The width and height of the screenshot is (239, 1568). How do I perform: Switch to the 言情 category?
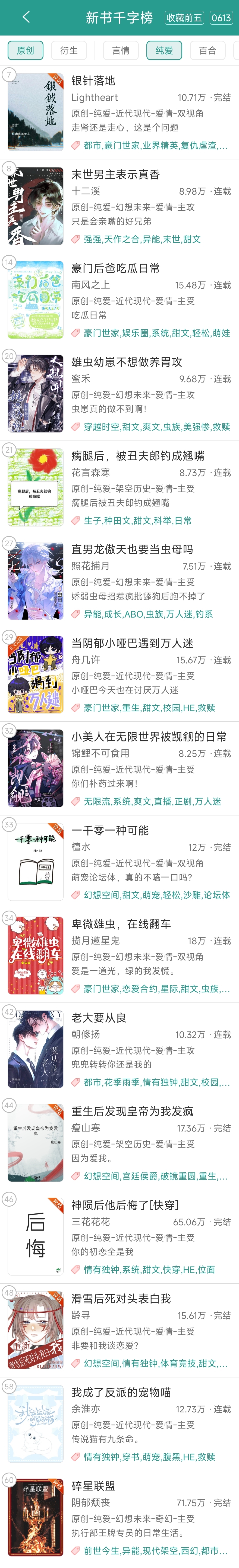coord(121,50)
